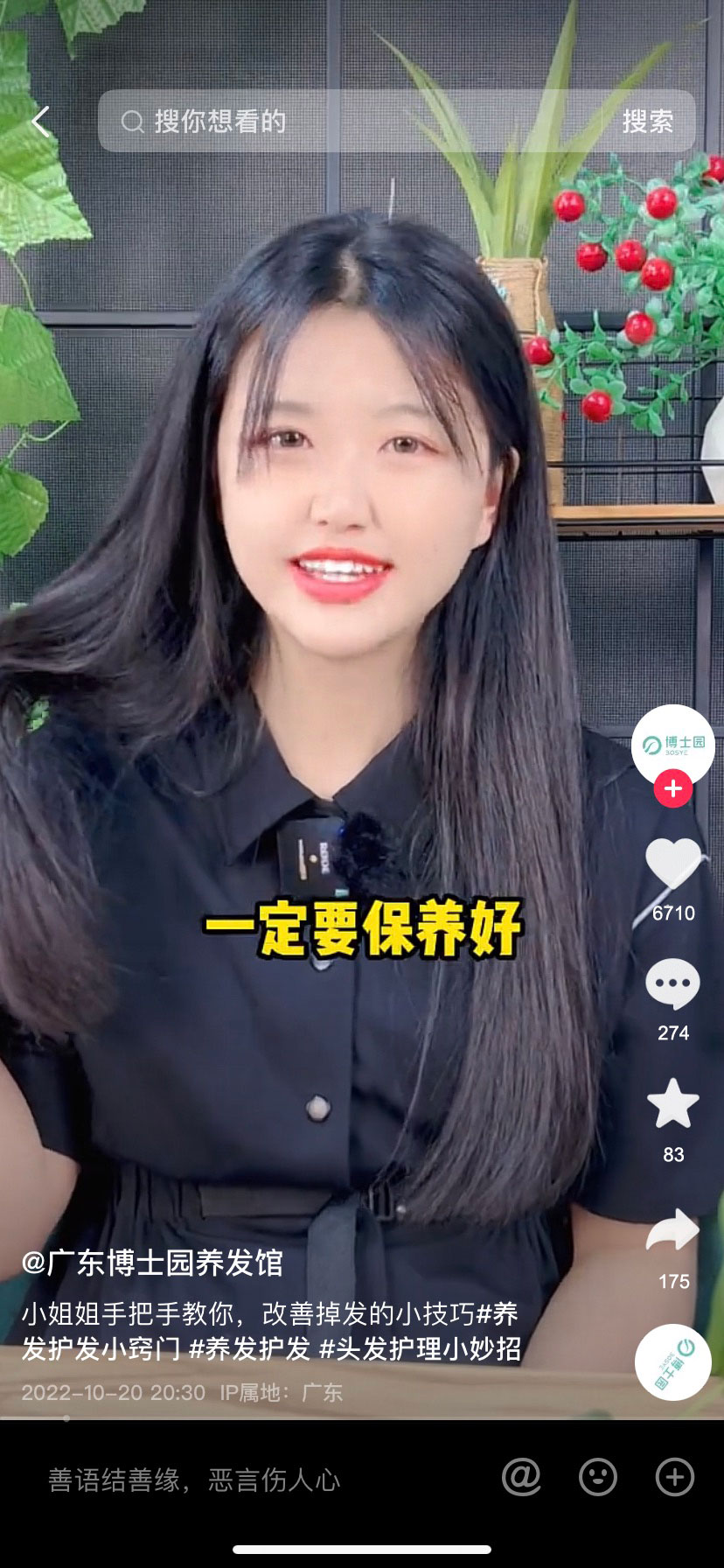
Task: Open the emoji picker icon
Action: [598, 1478]
